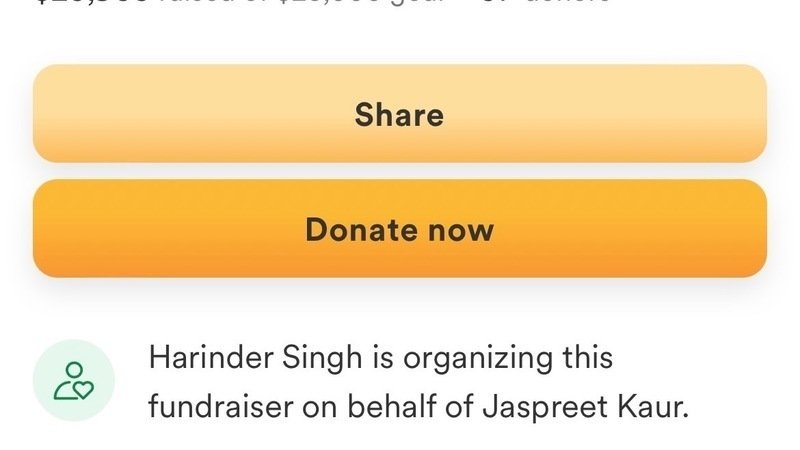Tap Donate now button

pos(400,229)
